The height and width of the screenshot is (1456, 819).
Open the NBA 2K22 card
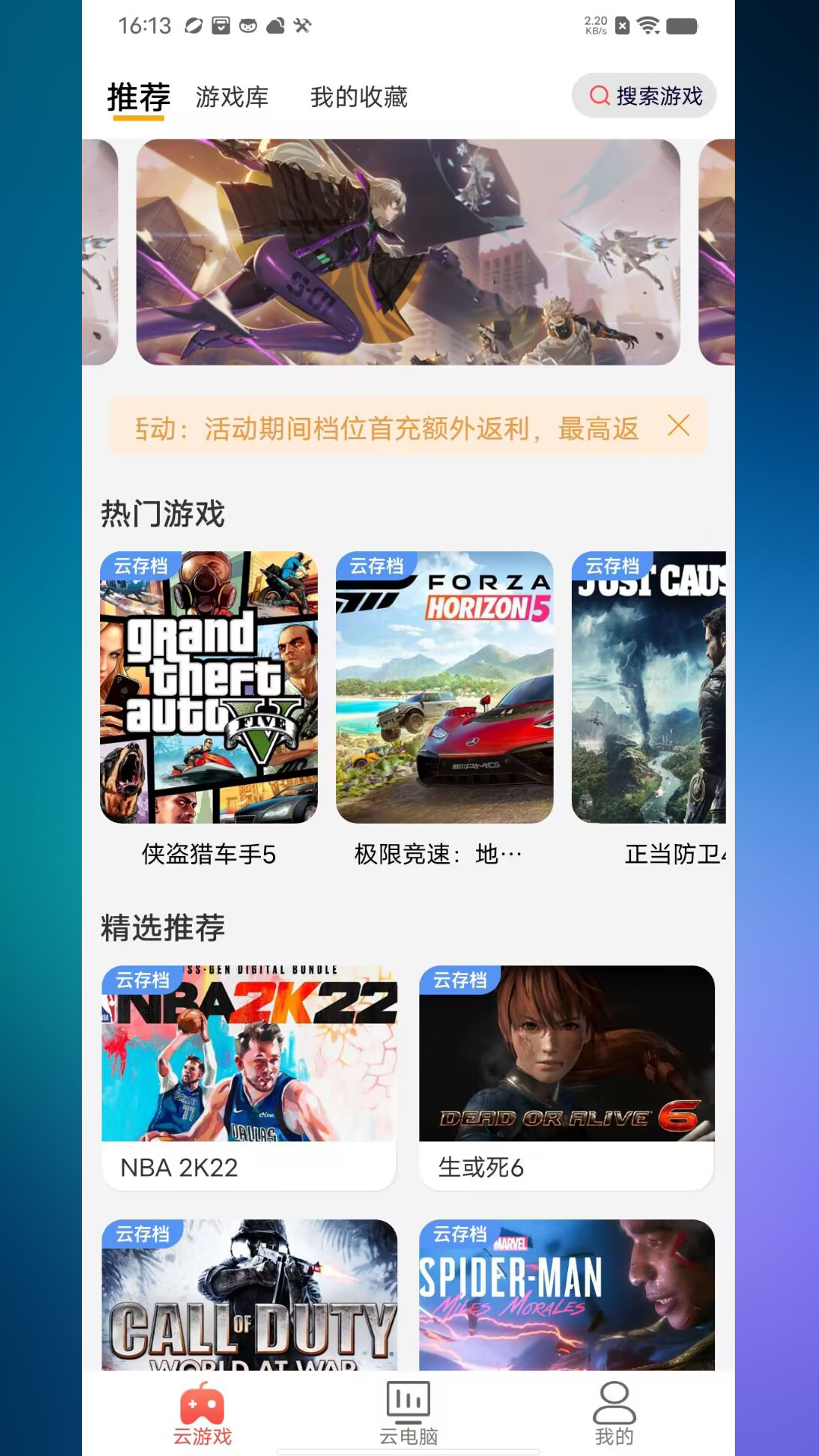(x=249, y=1077)
